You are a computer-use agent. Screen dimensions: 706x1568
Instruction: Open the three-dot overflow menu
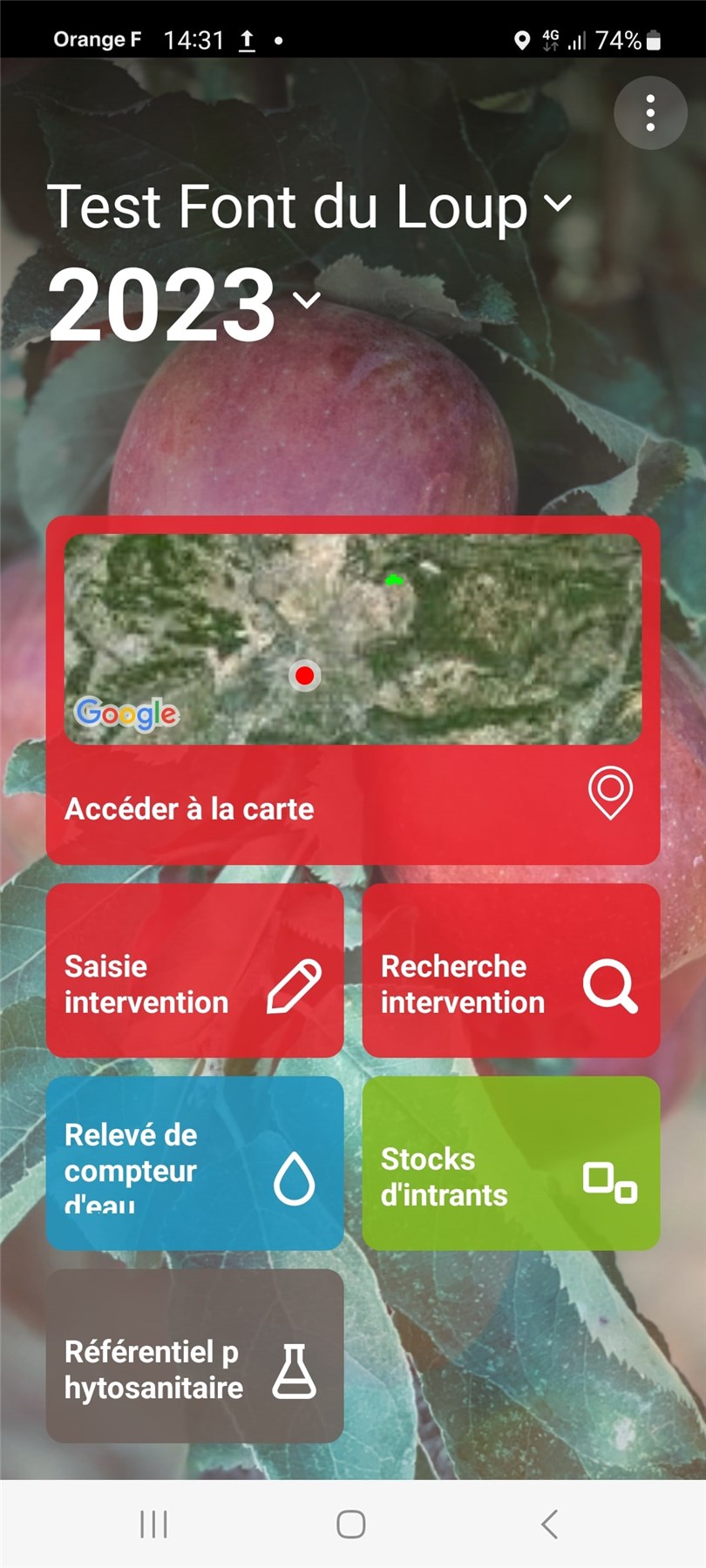[x=650, y=113]
